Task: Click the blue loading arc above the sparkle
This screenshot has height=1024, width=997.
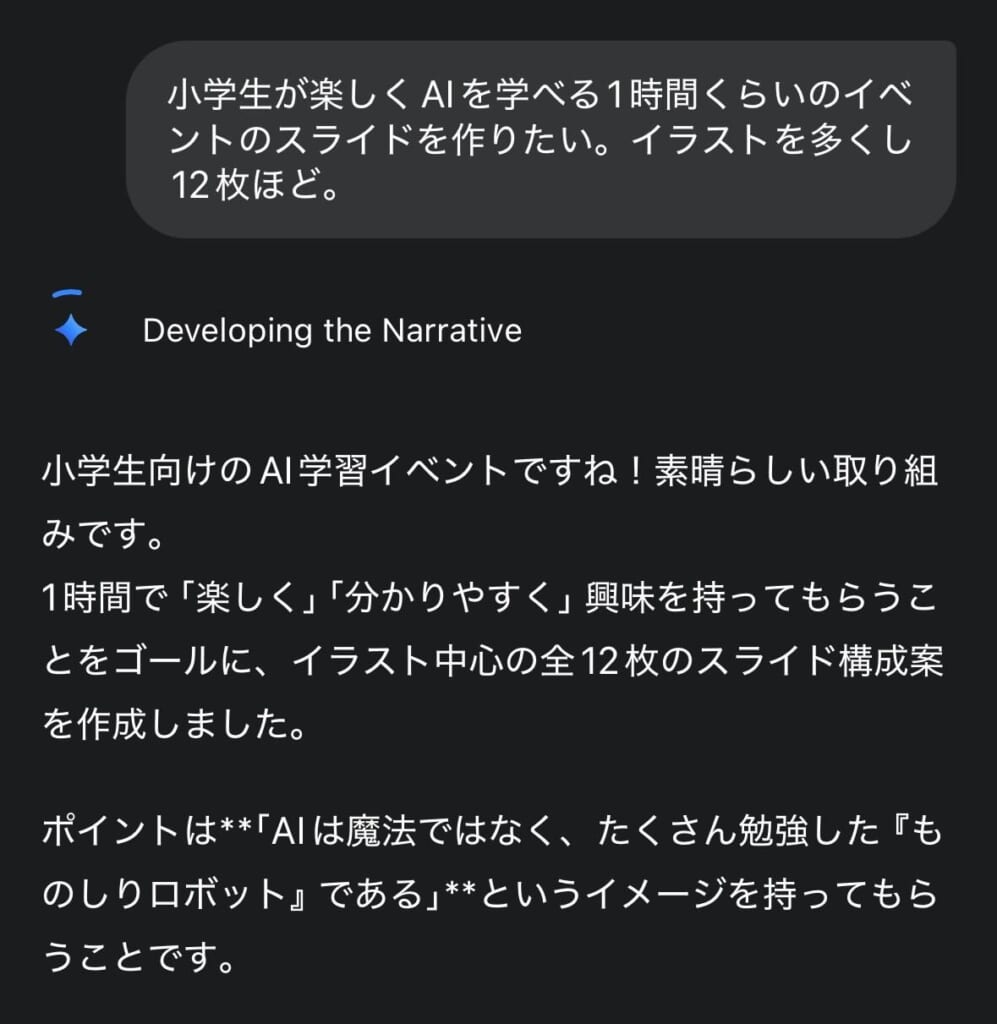Action: pos(68,293)
